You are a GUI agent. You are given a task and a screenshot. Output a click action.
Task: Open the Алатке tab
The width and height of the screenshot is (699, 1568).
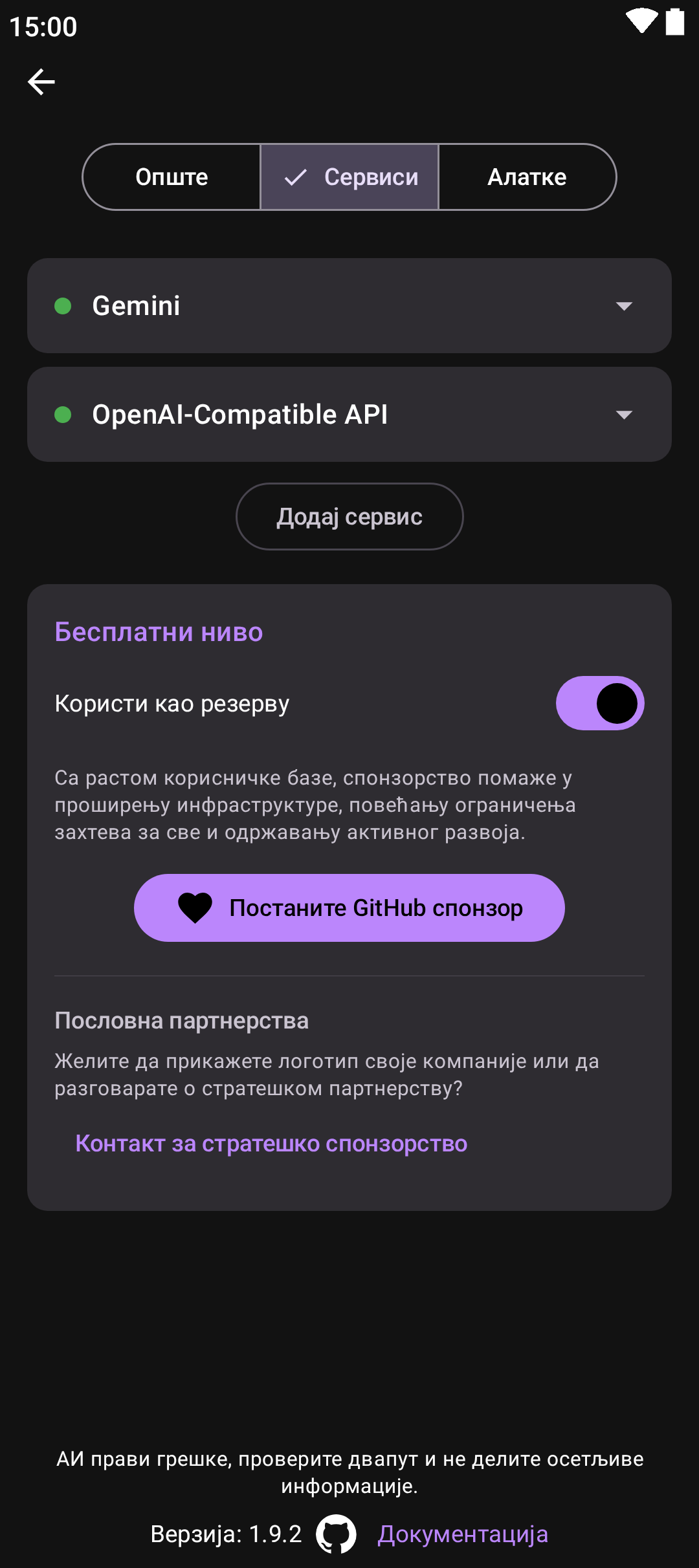[527, 177]
